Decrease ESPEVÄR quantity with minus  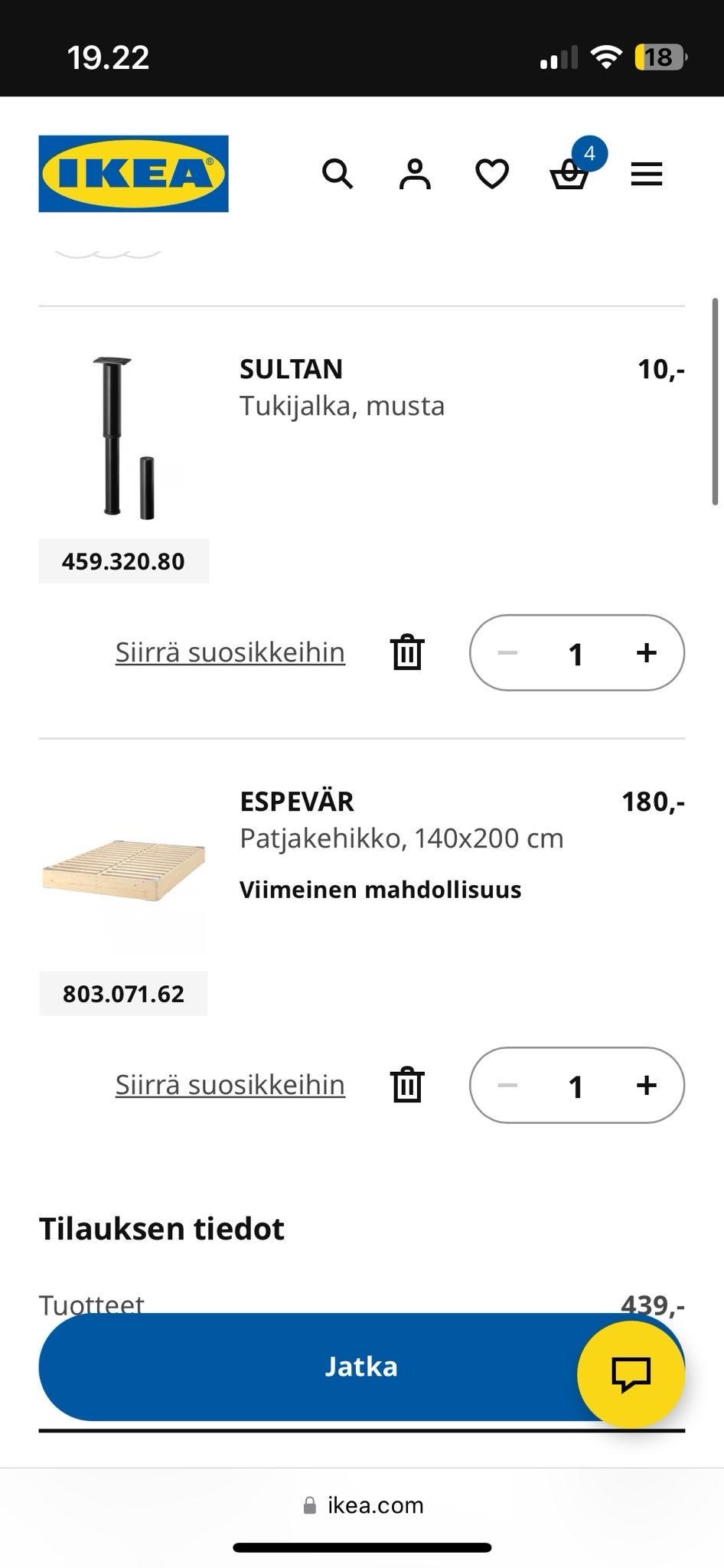tap(507, 1085)
